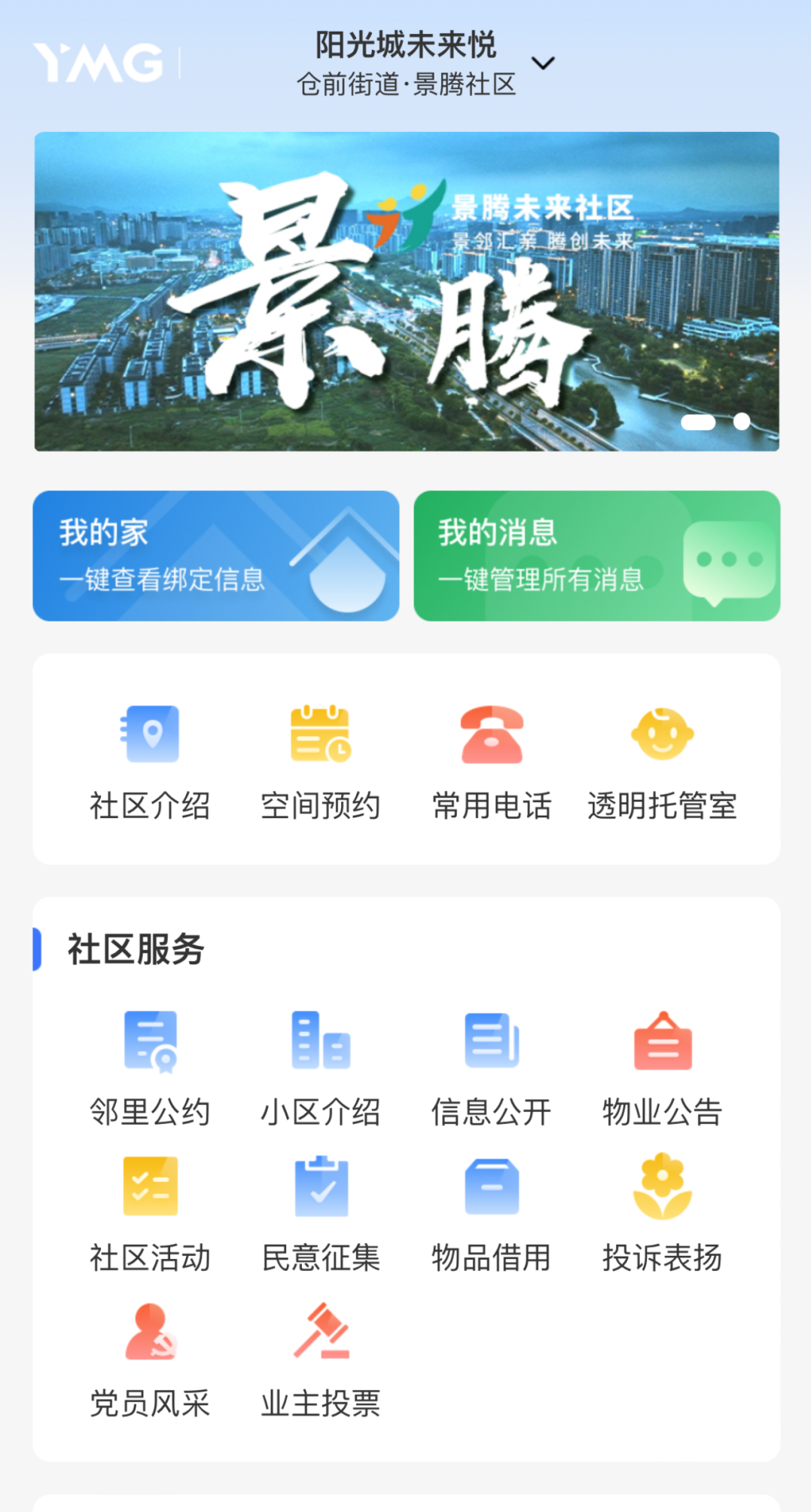View 小区介绍
Screen dimensions: 811x1512
(321, 1067)
